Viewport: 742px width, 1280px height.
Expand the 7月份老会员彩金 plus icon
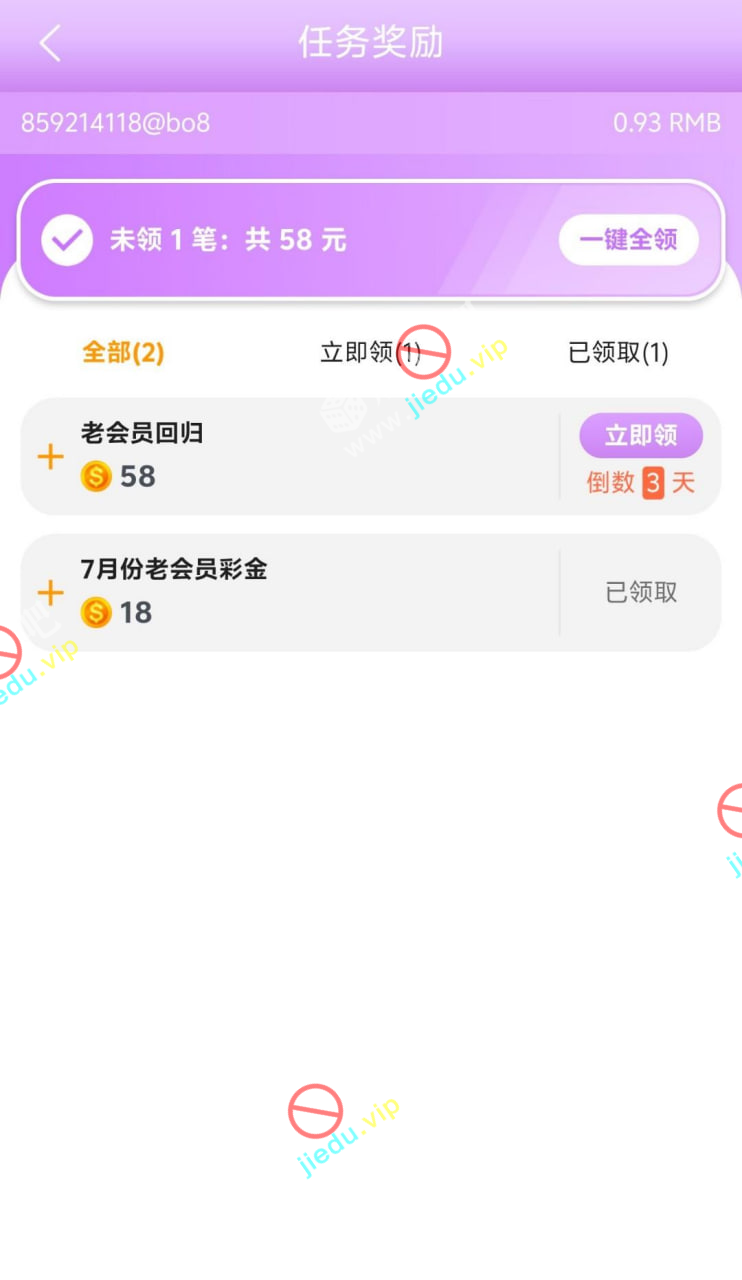tap(50, 593)
